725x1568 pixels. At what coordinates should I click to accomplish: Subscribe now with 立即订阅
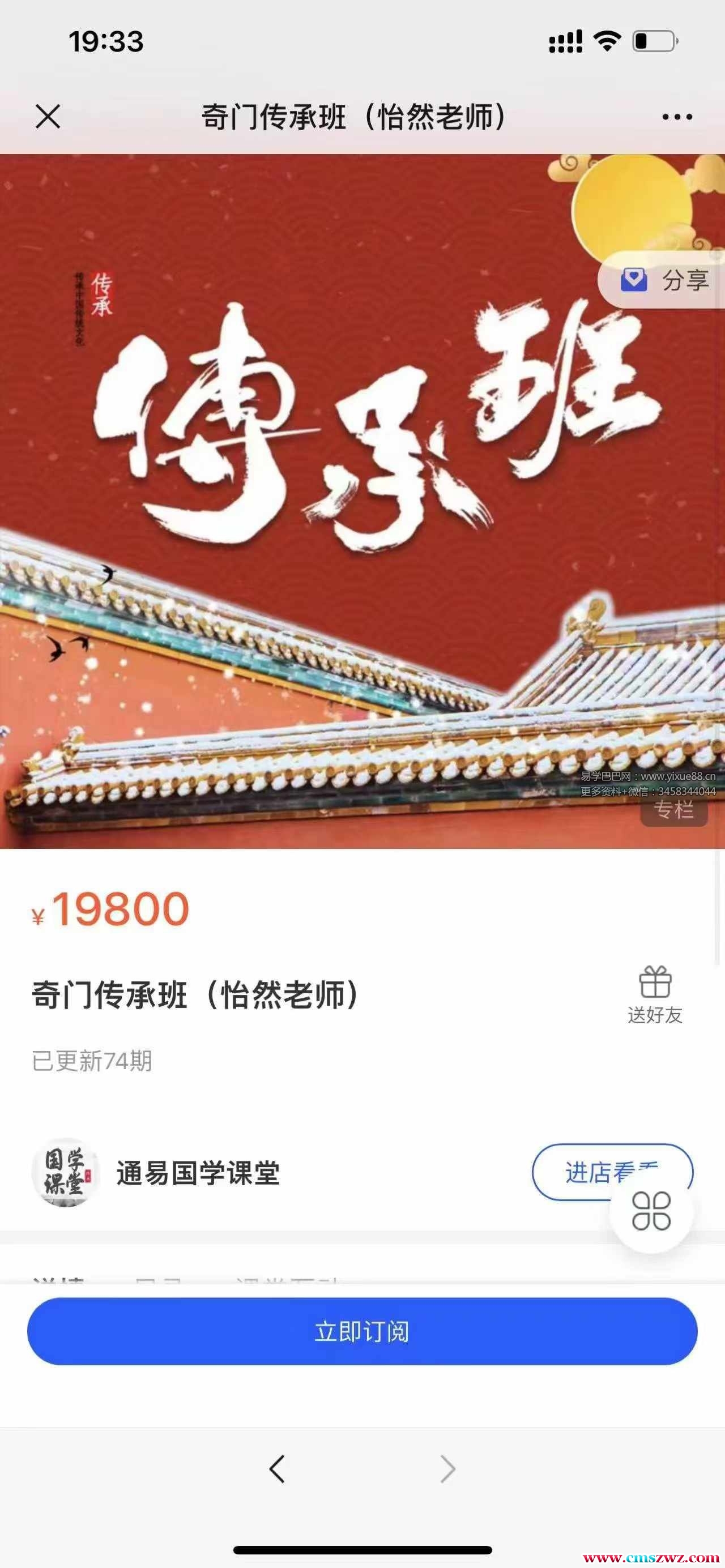pyautogui.click(x=362, y=1331)
